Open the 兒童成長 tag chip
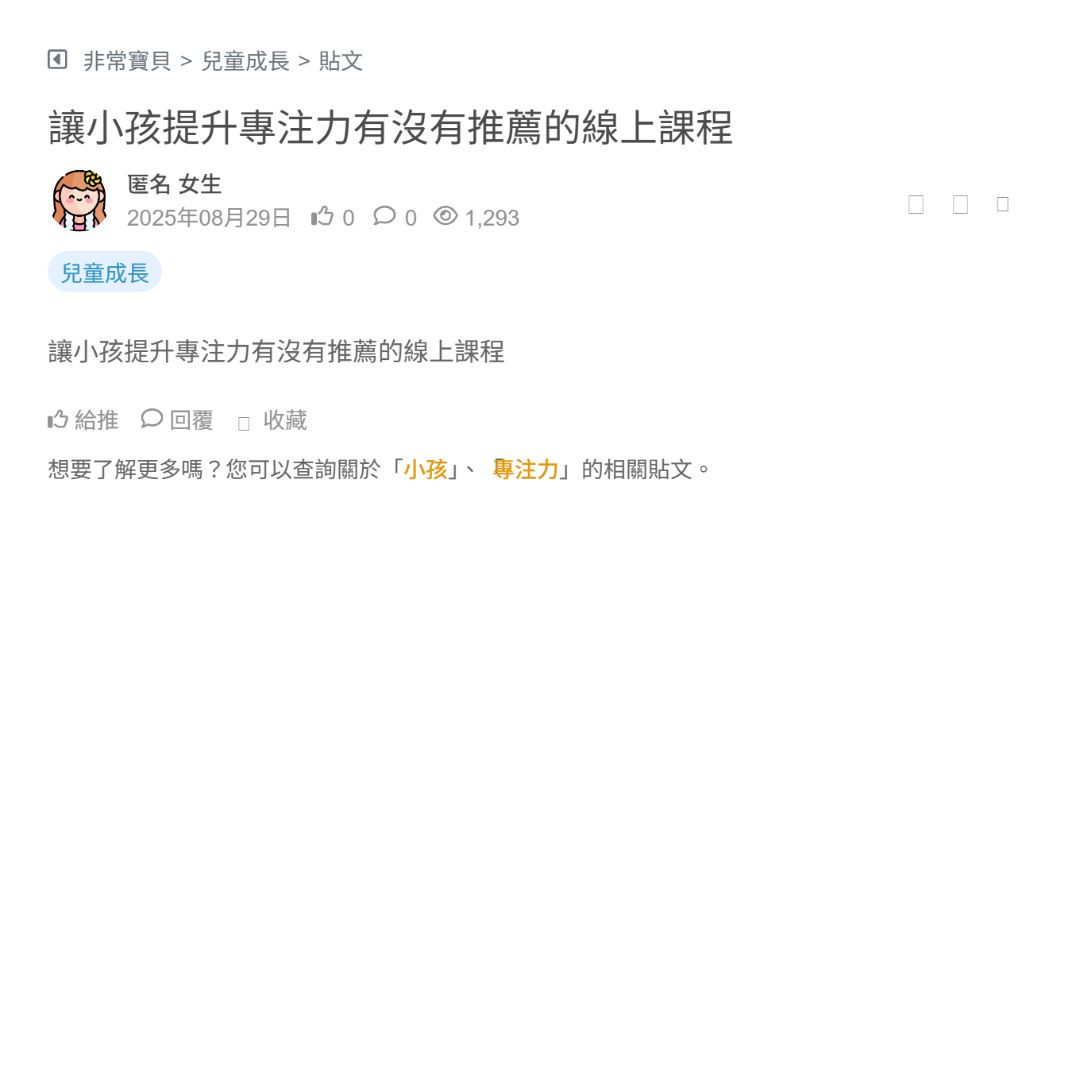Viewport: 1080px width, 1080px height. (105, 272)
